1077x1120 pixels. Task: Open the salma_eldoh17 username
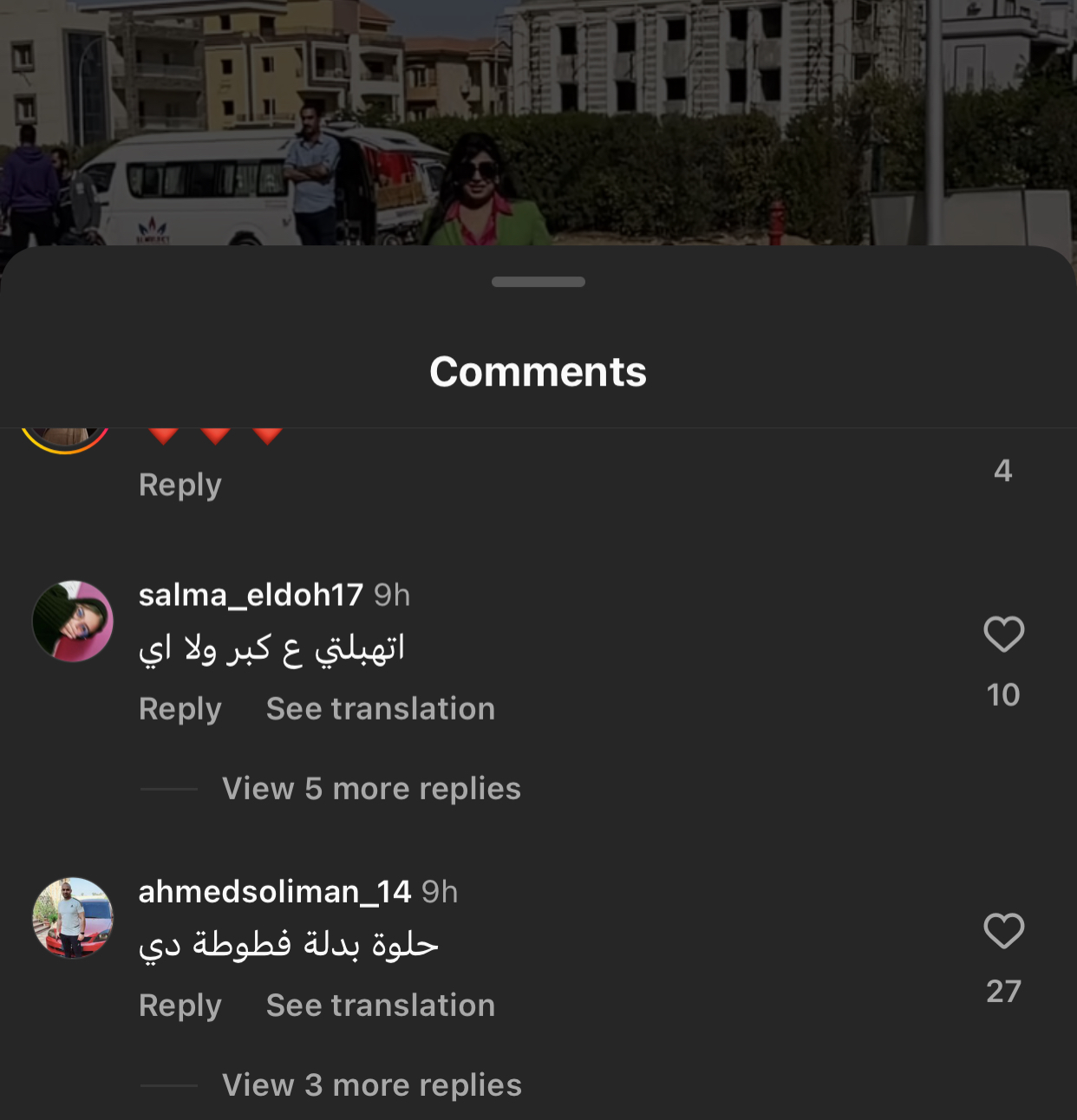(x=251, y=596)
